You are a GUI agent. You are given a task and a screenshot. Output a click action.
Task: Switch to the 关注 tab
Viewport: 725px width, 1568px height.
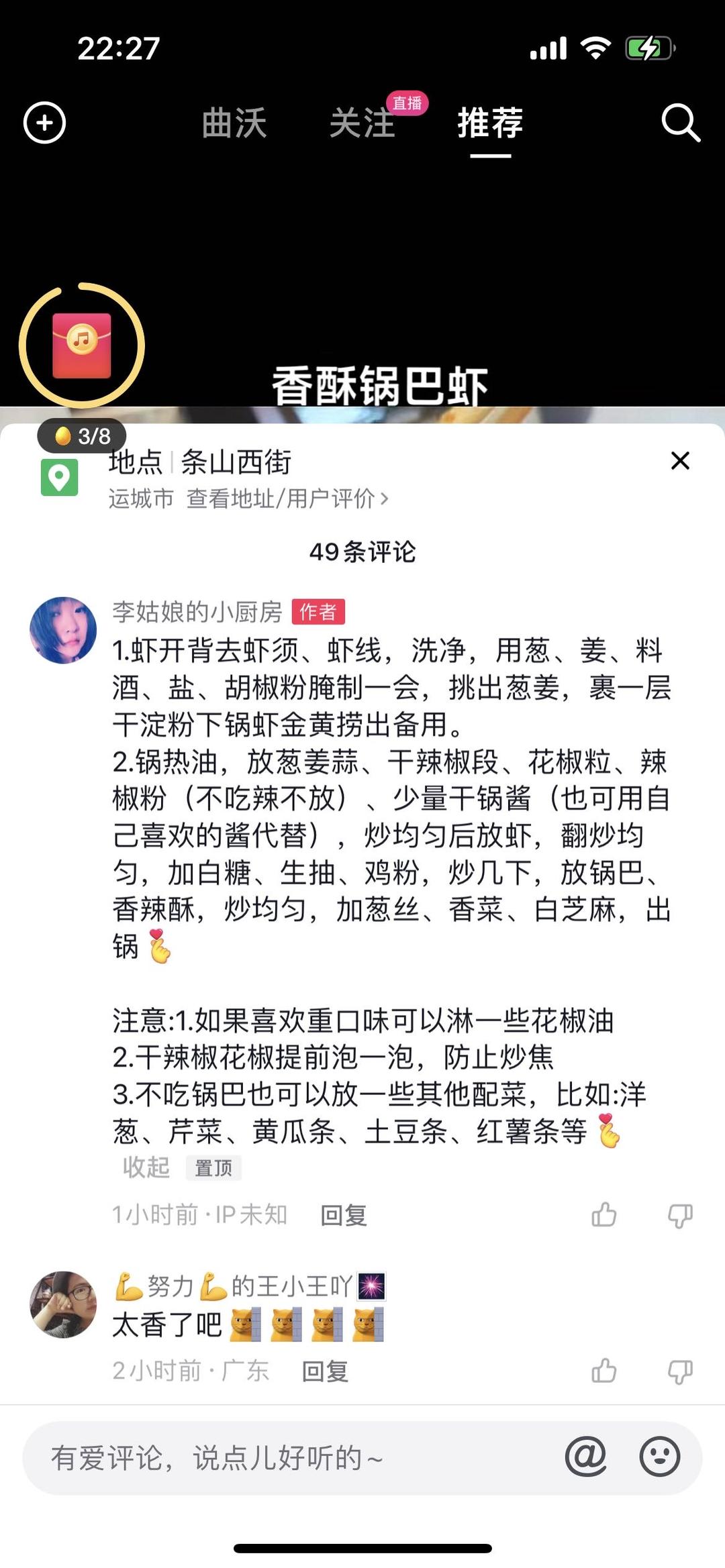tap(362, 123)
